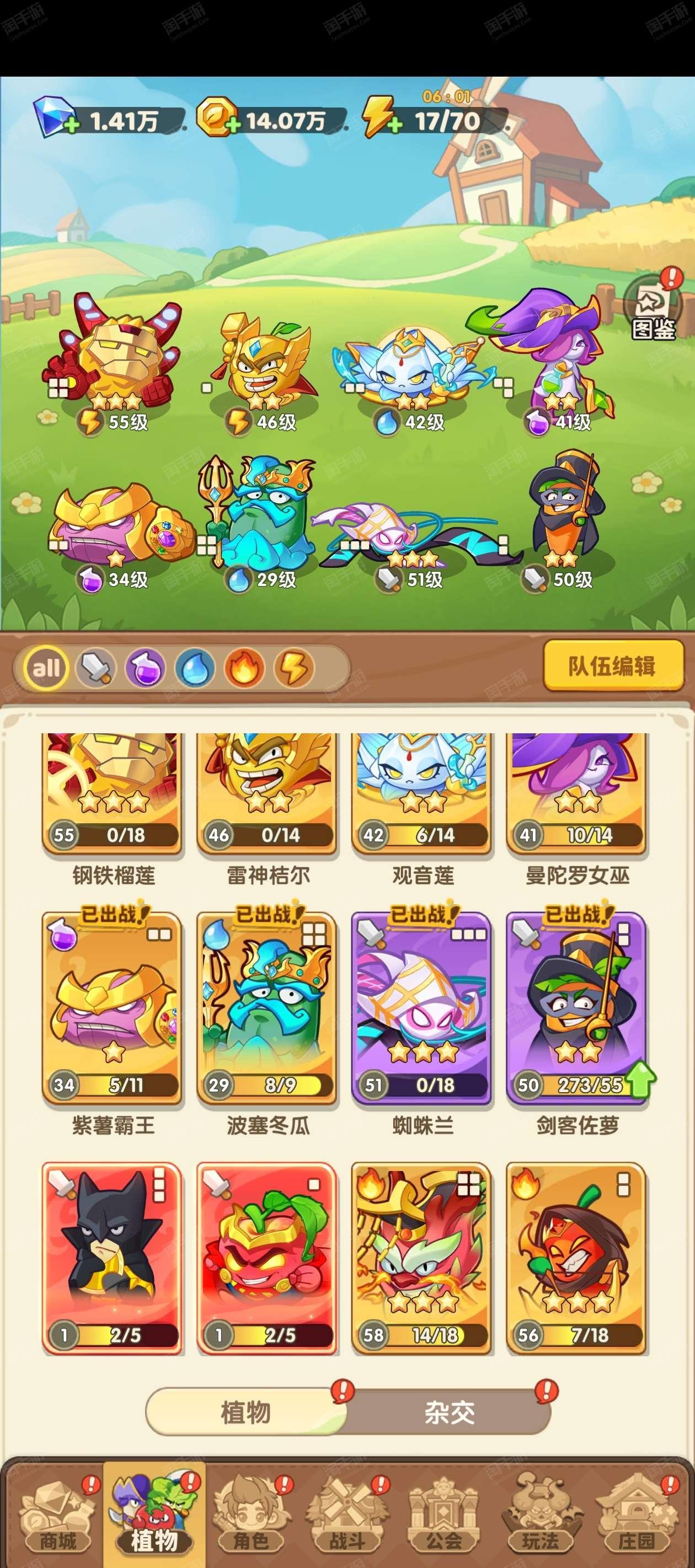Select the all filter
The width and height of the screenshot is (695, 1568).
46,668
